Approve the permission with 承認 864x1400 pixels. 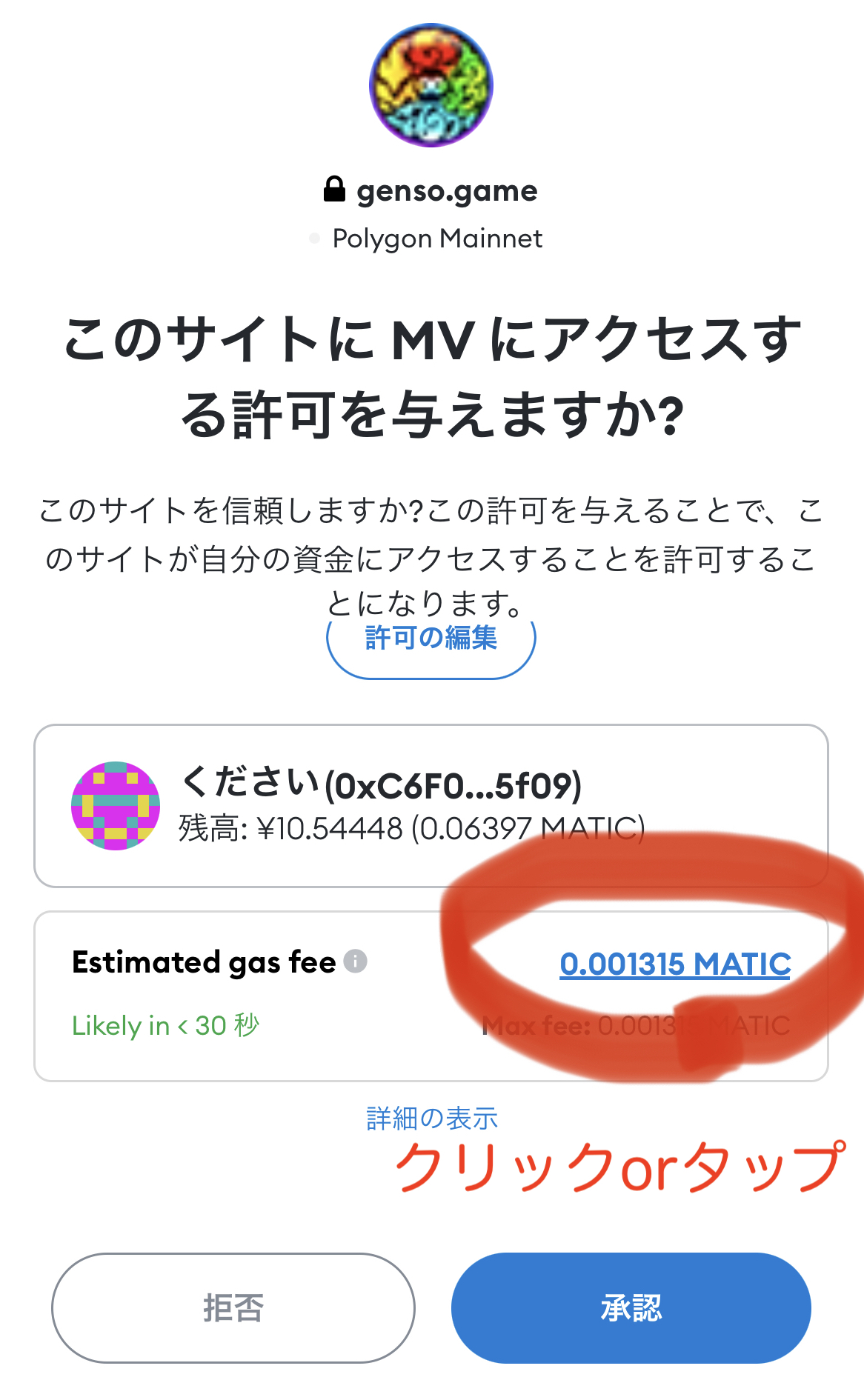631,1308
